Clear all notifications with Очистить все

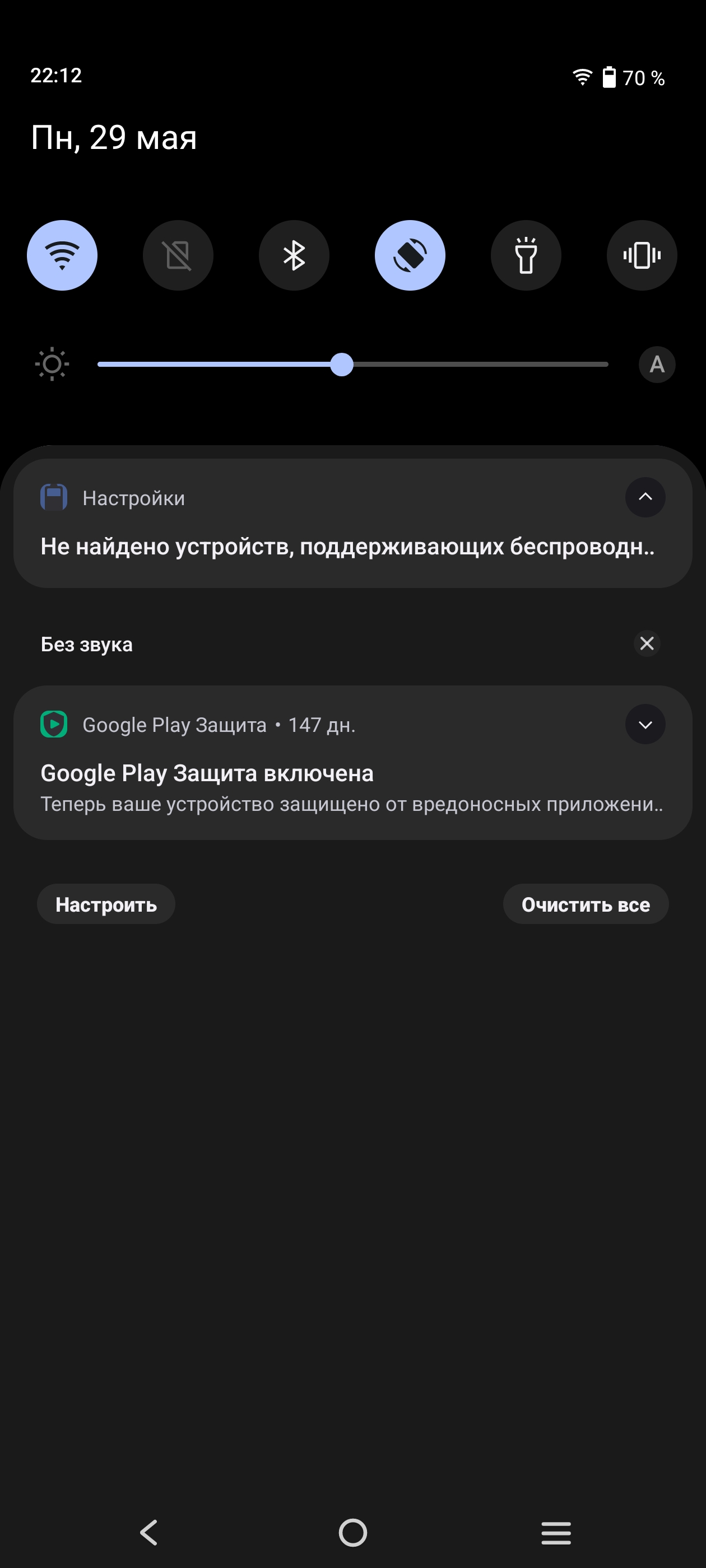point(586,904)
